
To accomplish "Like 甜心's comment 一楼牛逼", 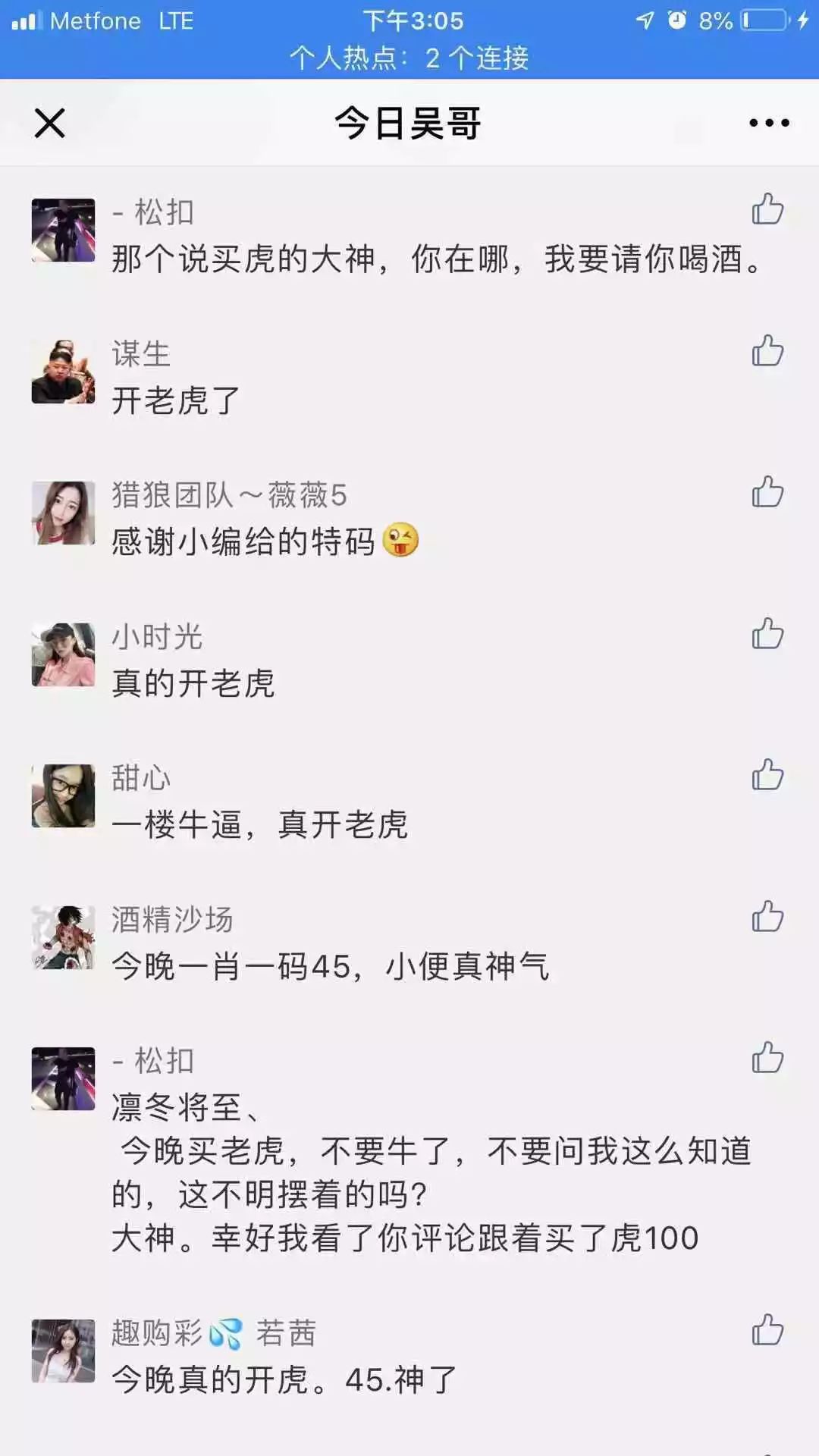I will (x=767, y=775).
